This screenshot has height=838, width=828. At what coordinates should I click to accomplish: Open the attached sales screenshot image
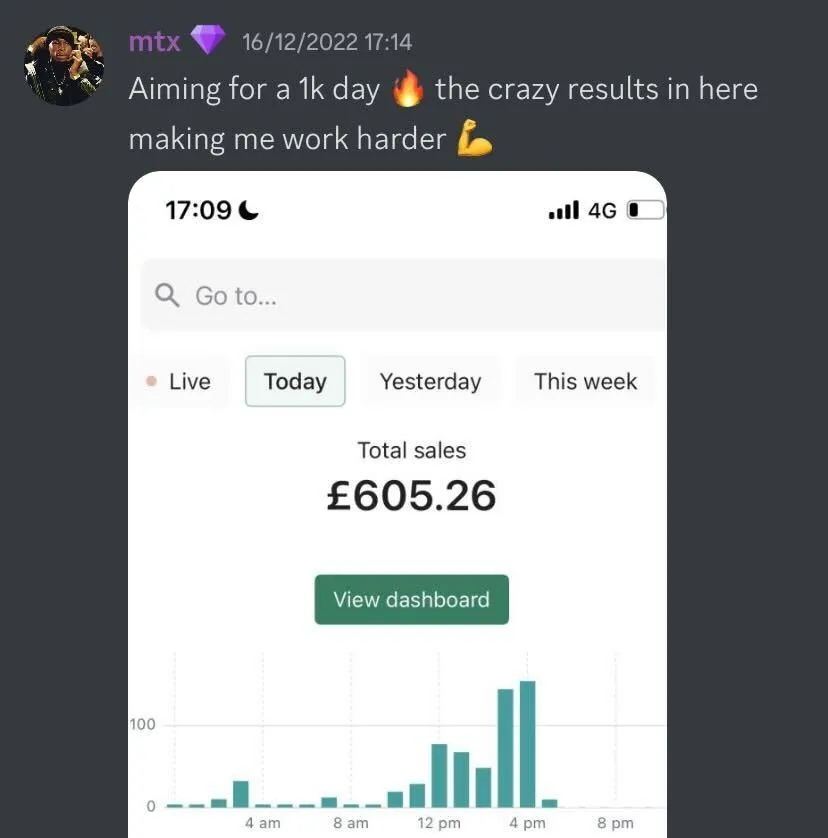coord(397,504)
